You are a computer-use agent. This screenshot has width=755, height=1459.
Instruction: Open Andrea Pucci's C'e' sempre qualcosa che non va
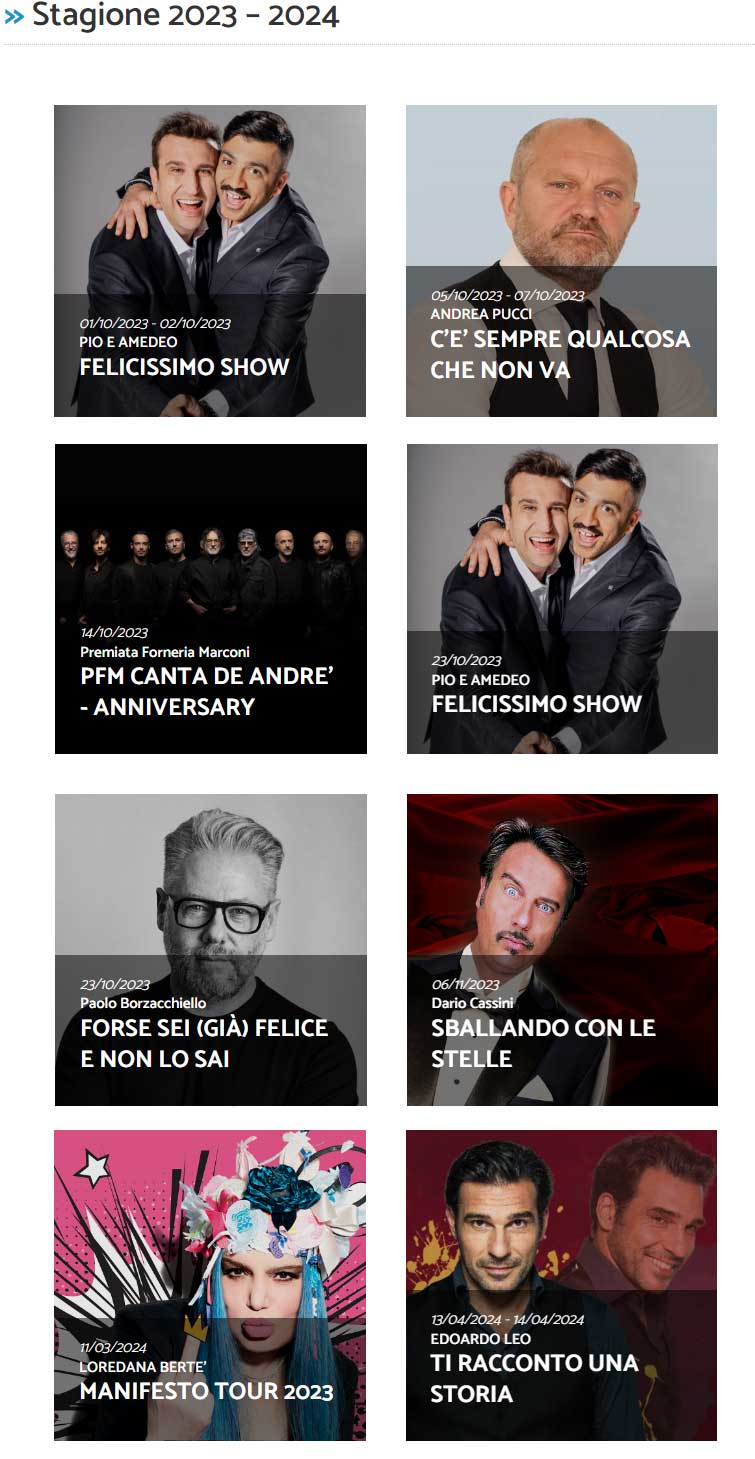561,261
